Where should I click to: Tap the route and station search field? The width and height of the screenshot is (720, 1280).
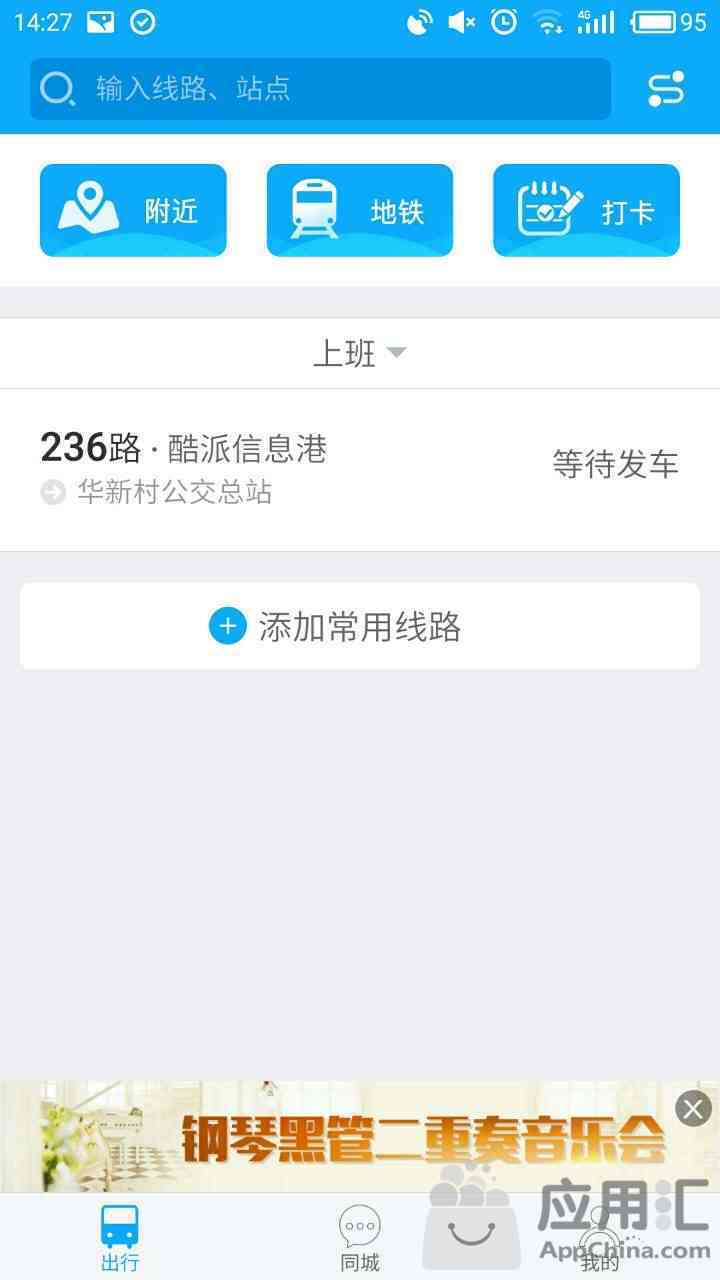pyautogui.click(x=320, y=89)
